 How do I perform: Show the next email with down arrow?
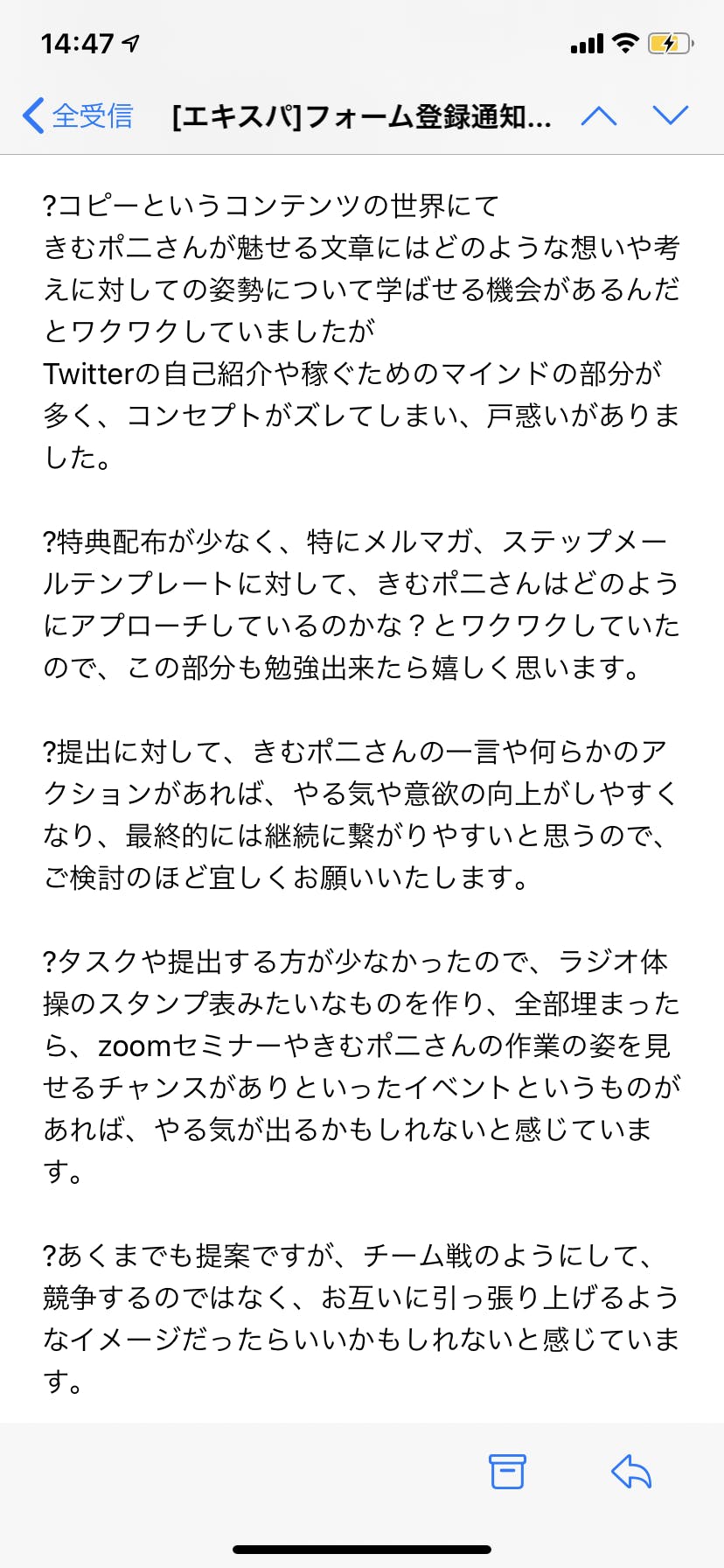coord(671,115)
